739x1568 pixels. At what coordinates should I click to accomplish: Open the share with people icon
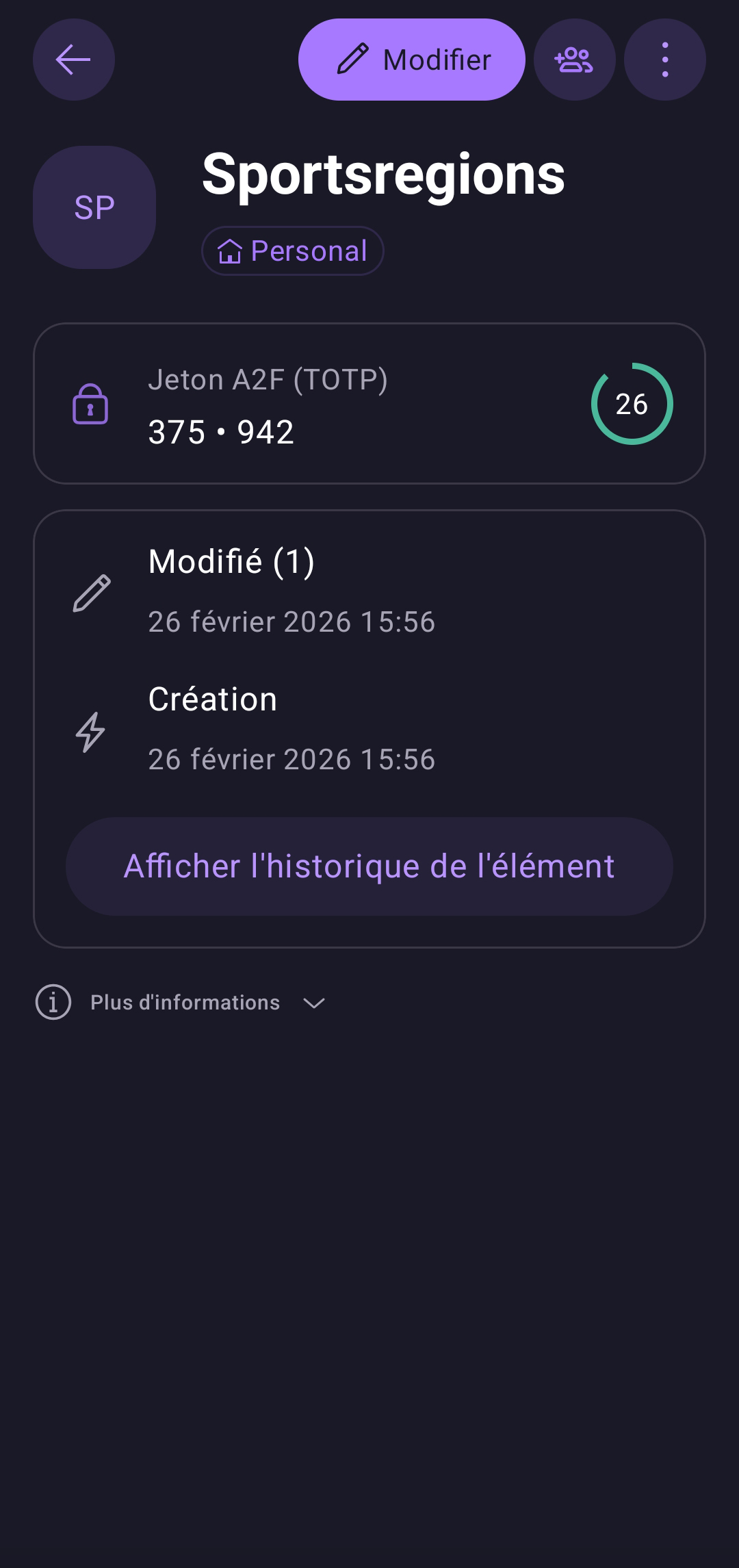[574, 60]
